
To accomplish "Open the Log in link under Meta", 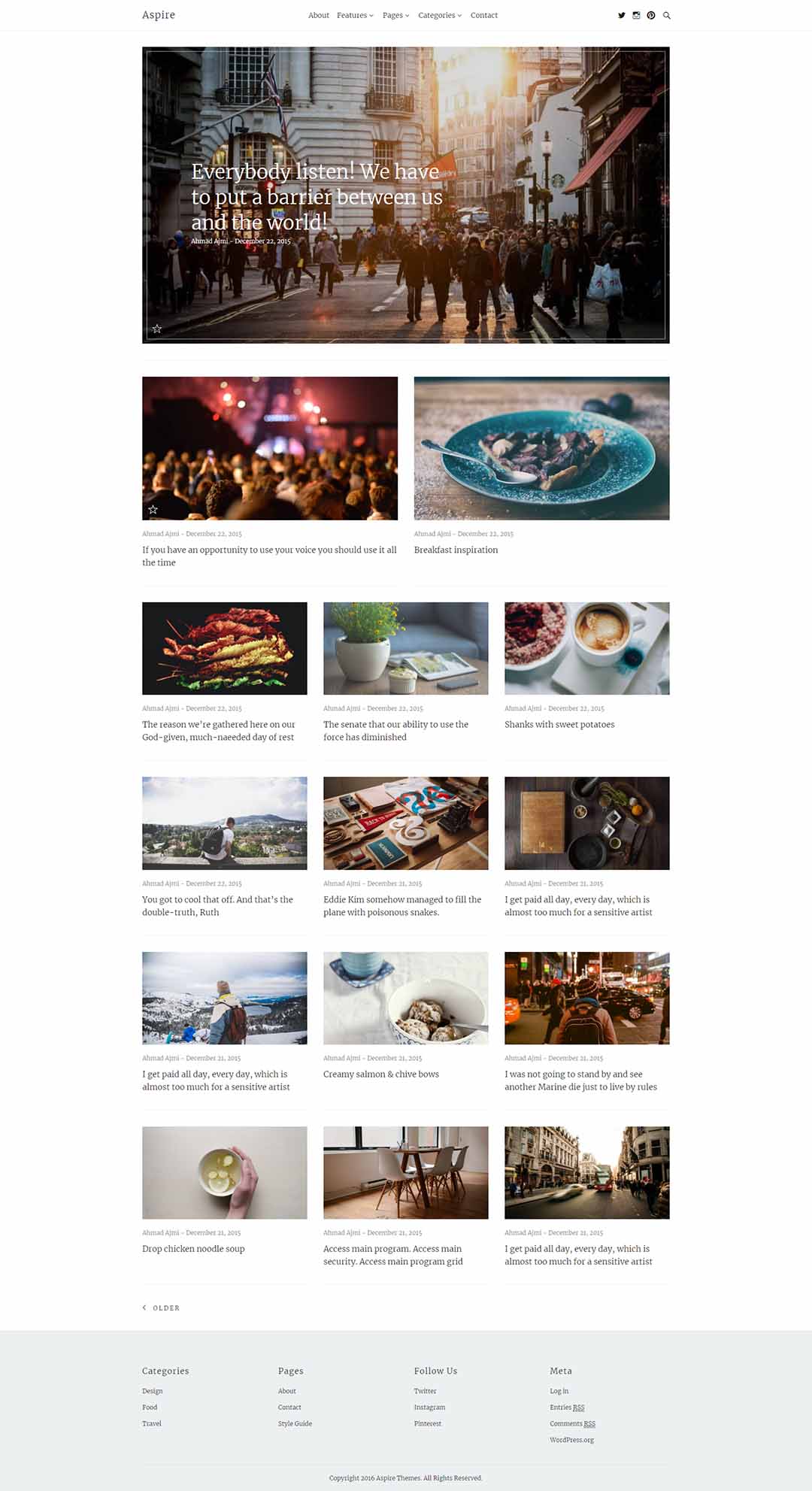I will (x=559, y=1390).
